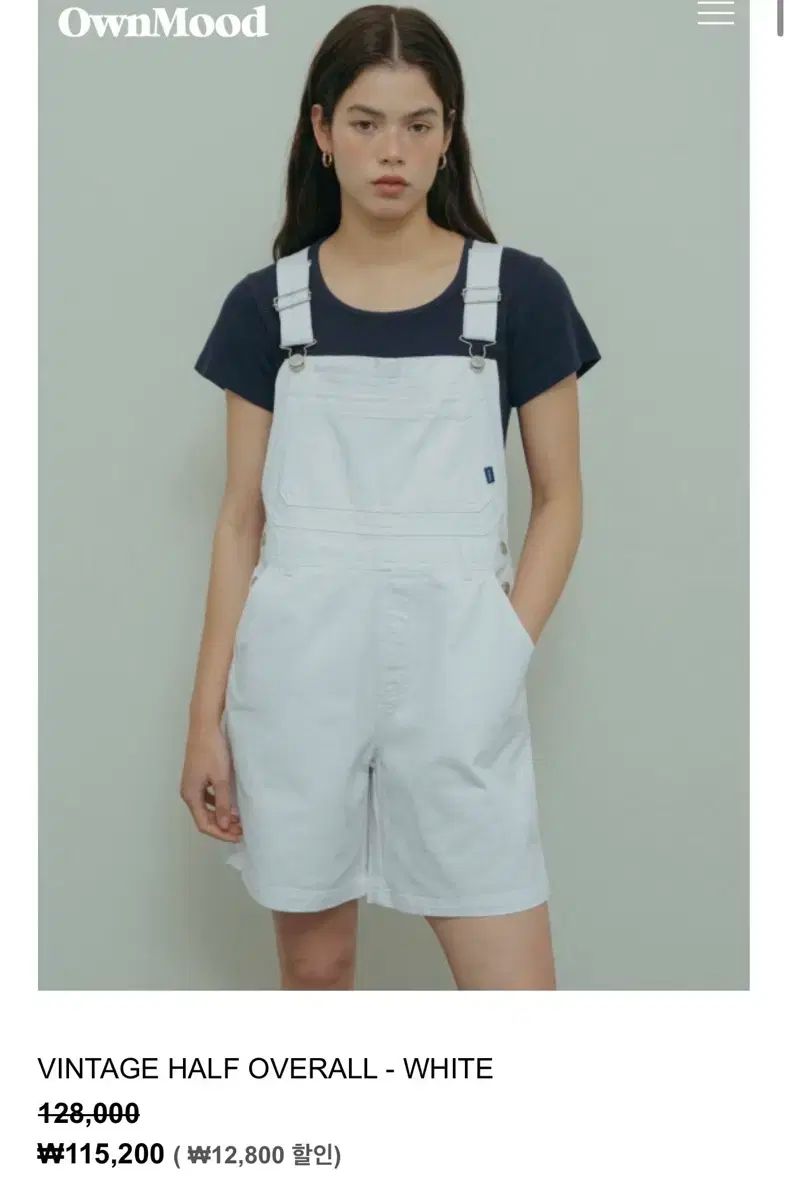789x1200 pixels.
Task: Go to the OwnMood home page
Action: pos(163,21)
